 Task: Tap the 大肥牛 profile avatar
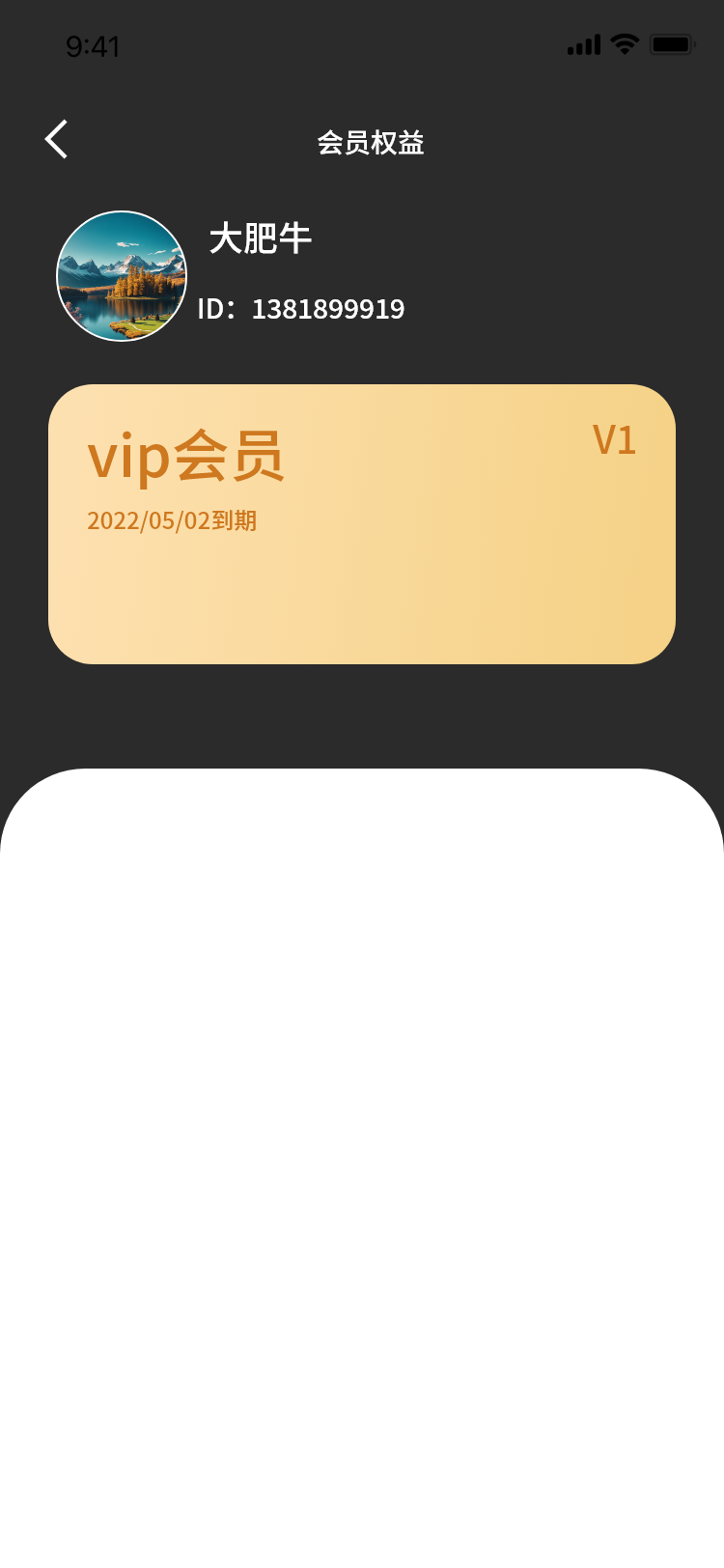pyautogui.click(x=122, y=276)
